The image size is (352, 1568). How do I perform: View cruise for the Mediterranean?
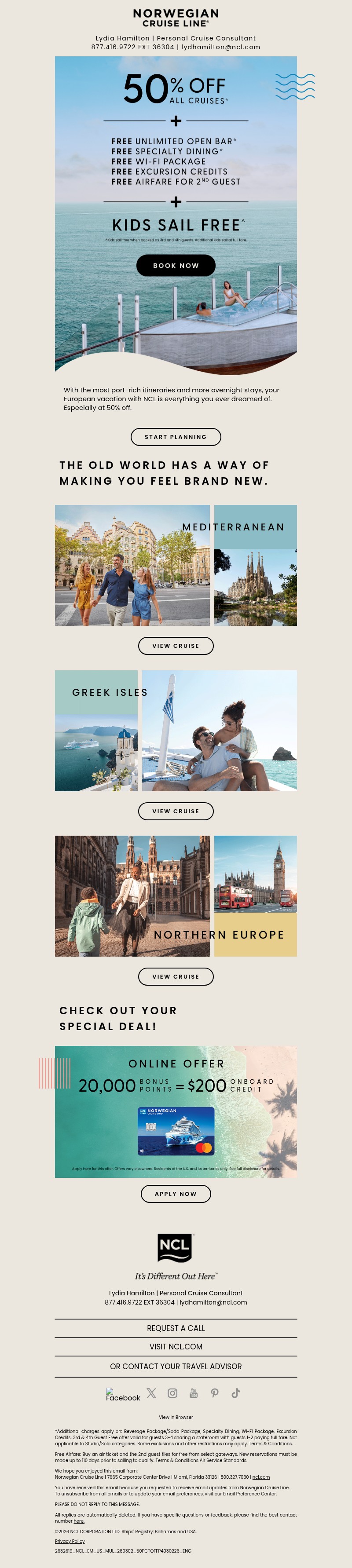pyautogui.click(x=176, y=646)
